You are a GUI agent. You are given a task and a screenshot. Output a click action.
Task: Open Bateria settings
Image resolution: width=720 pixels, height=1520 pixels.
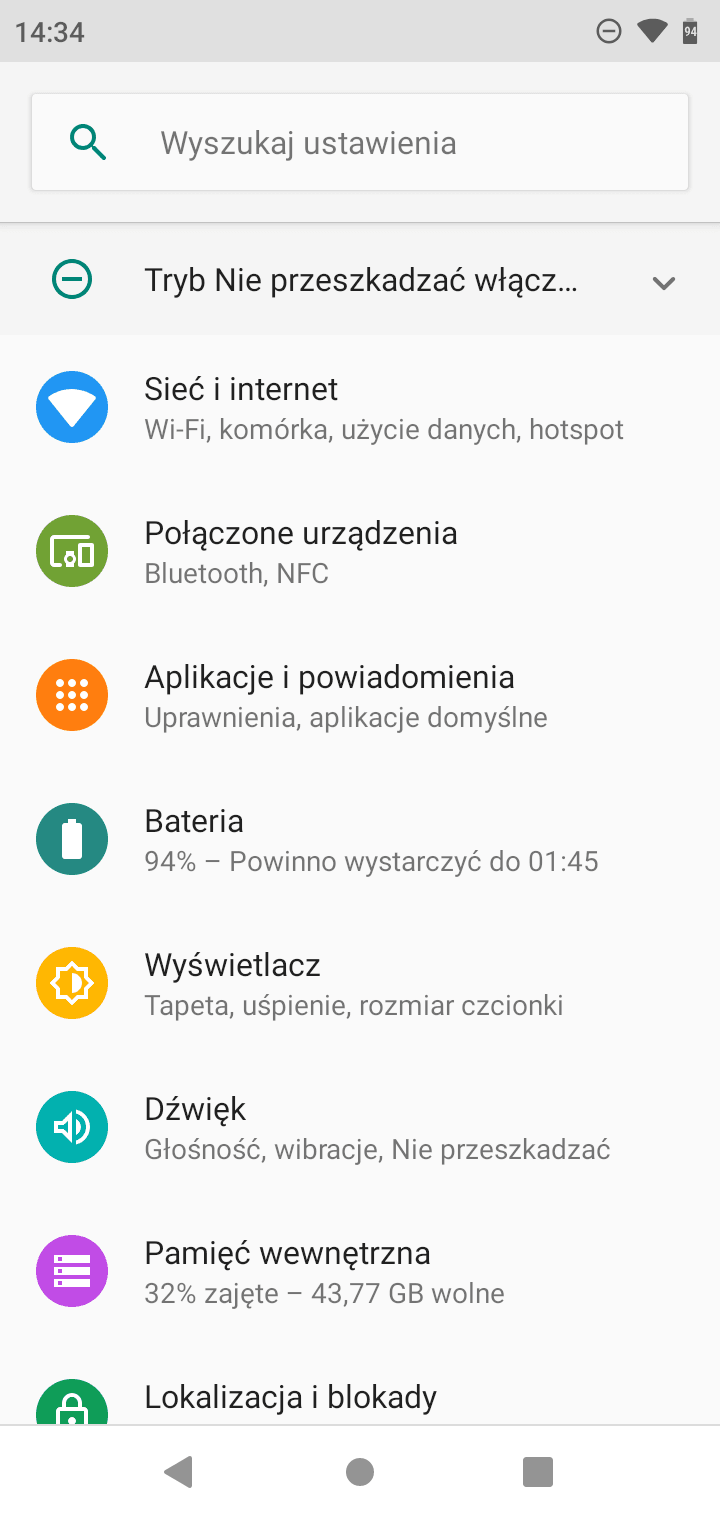(360, 840)
